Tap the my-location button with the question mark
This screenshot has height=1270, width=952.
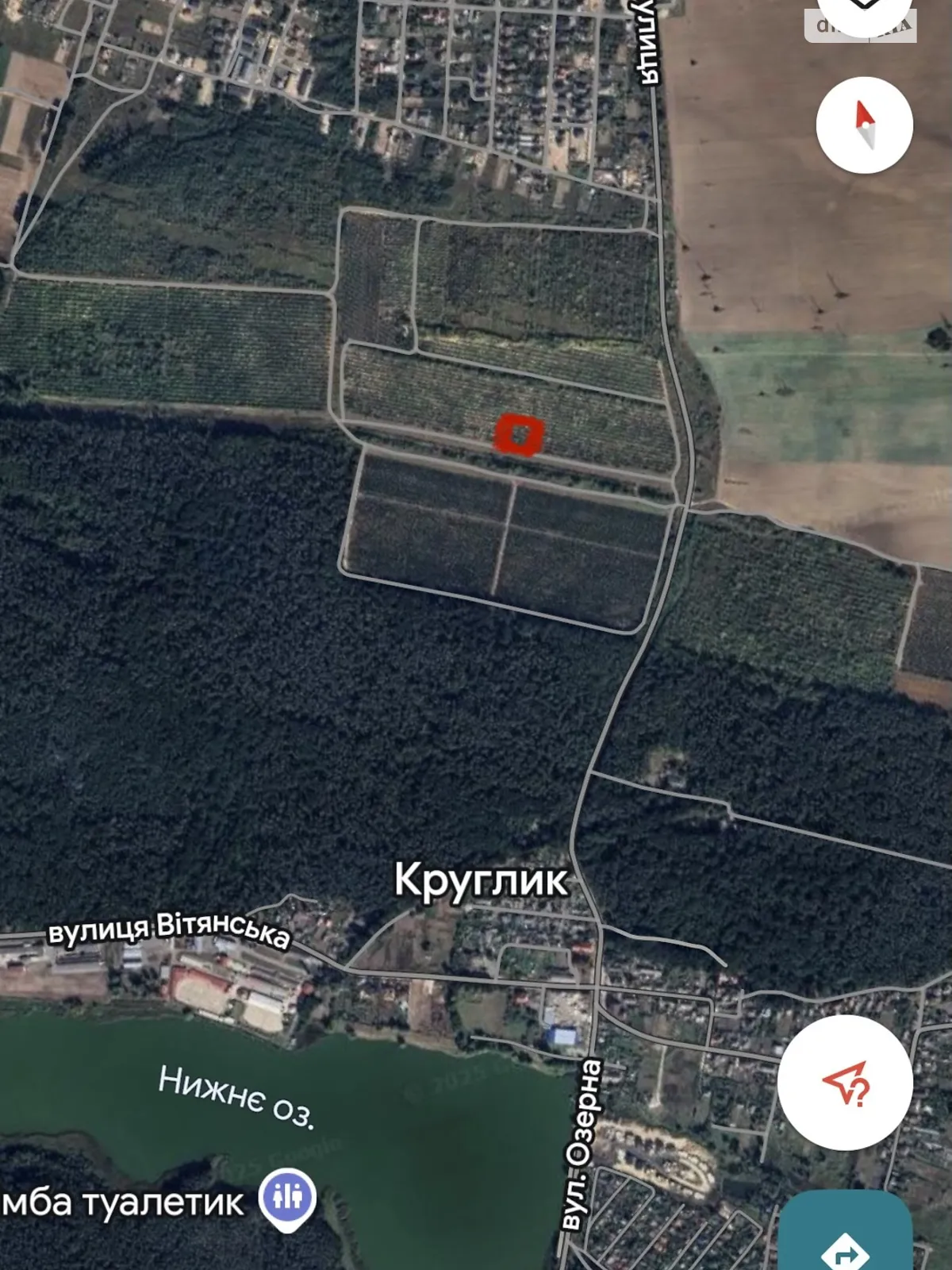(x=846, y=1083)
